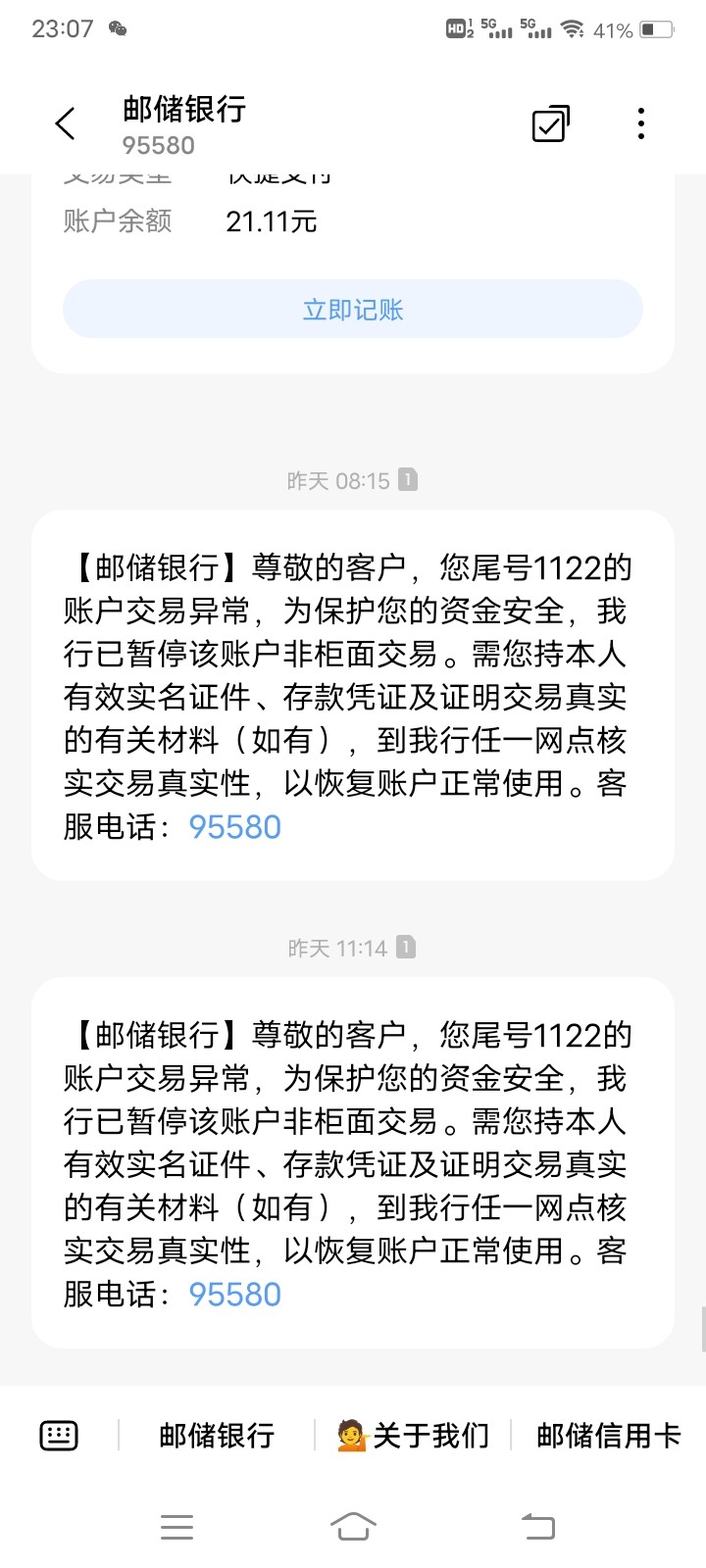Select the 邮储信用卡 quick menu item
This screenshot has width=706, height=1568.
(606, 1434)
